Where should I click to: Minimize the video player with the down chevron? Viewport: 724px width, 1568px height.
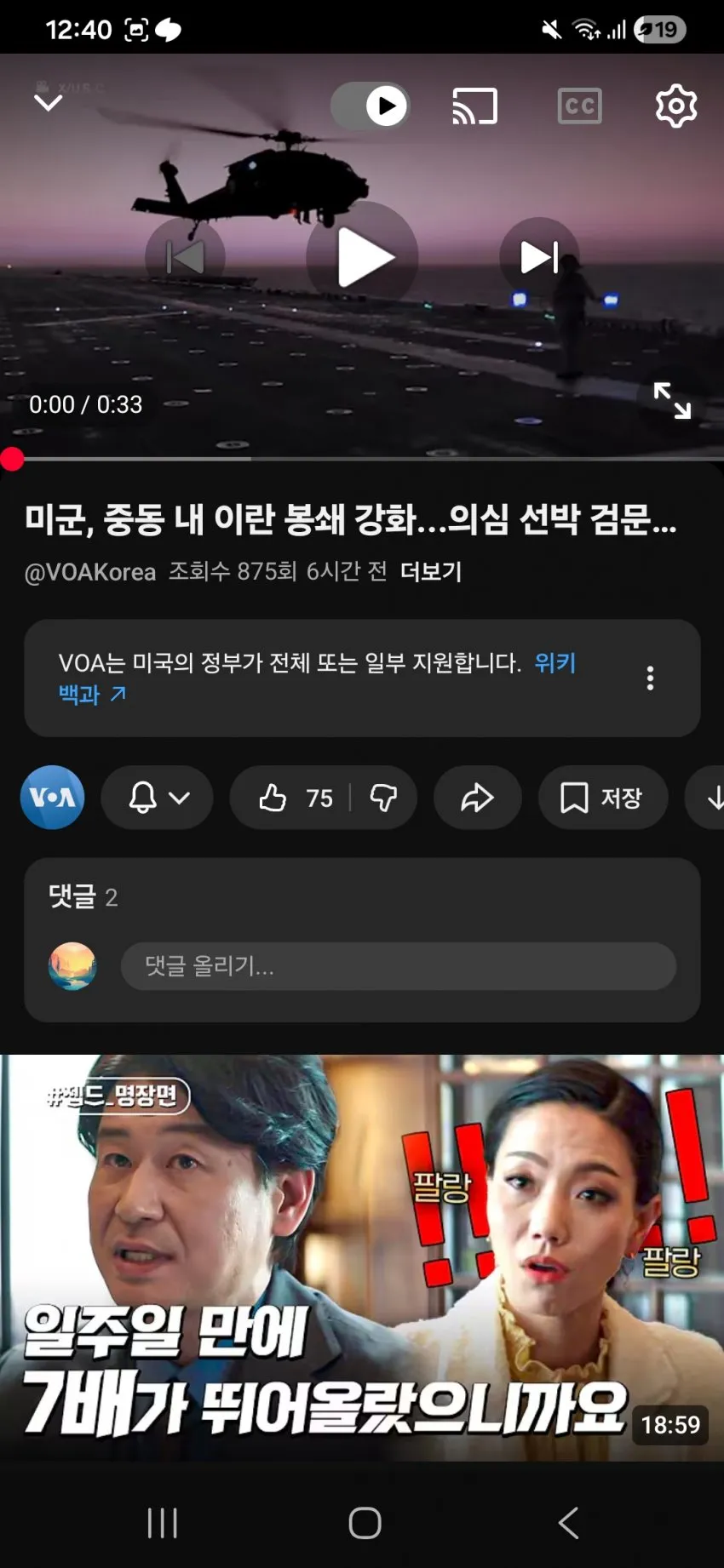[48, 104]
